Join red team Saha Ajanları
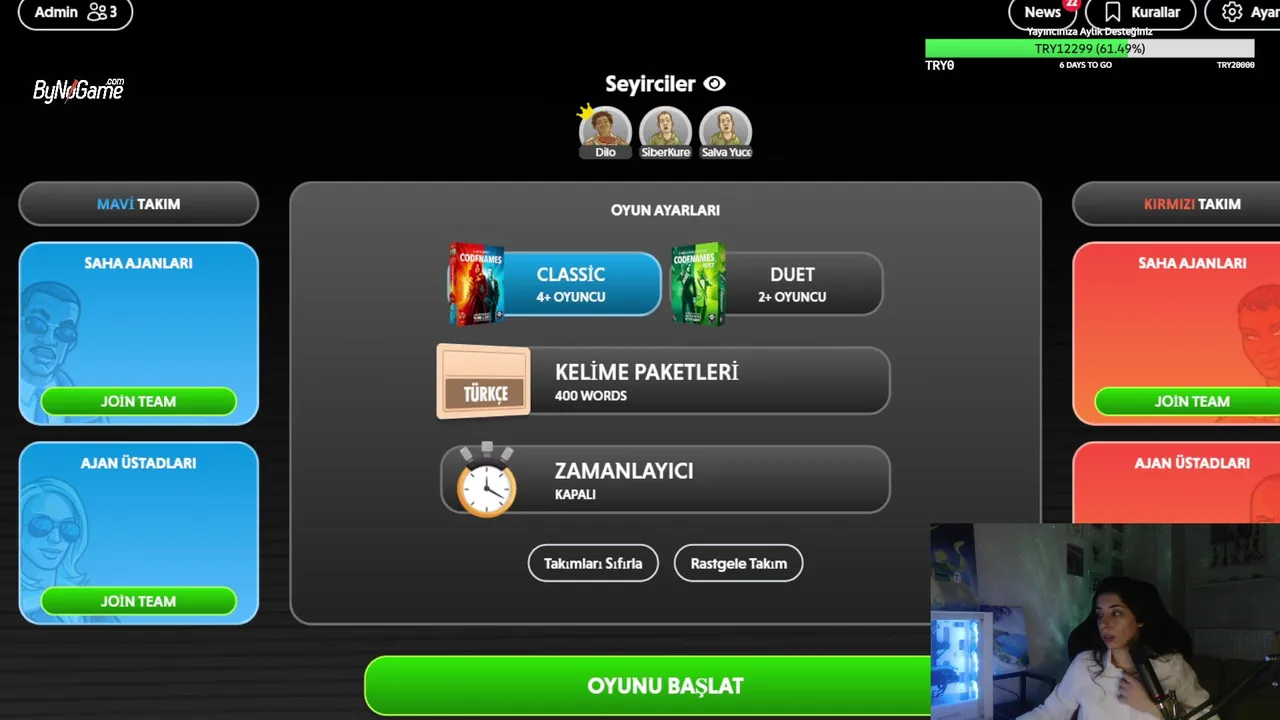The image size is (1280, 720). [1190, 401]
